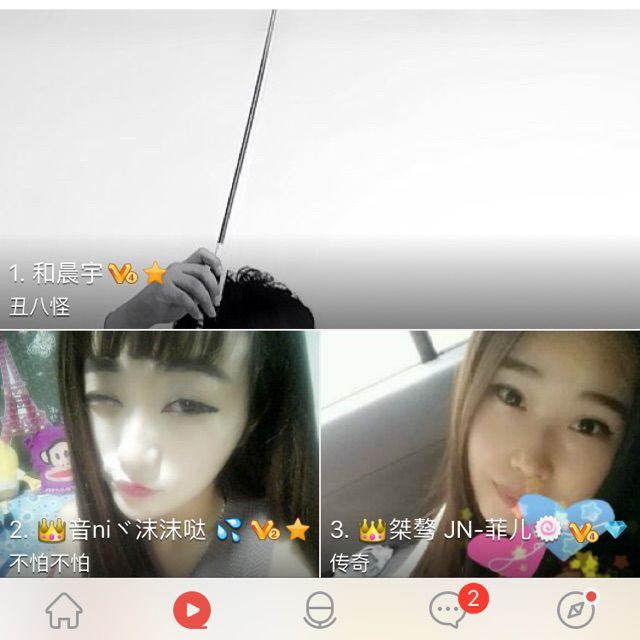Viewport: 640px width, 640px height.
Task: Open the second-ranked tile 不怕不怕
Action: coord(160,455)
